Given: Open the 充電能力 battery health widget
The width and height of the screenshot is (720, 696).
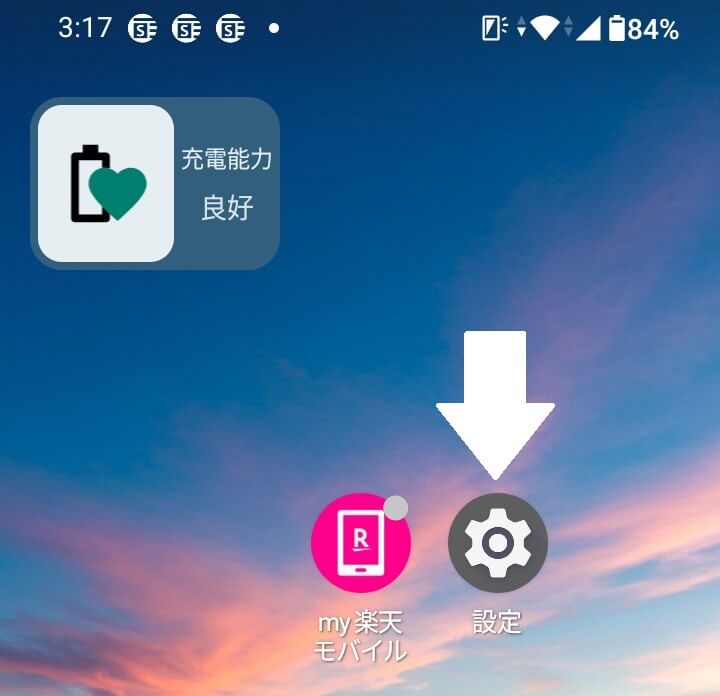Looking at the screenshot, I should pos(155,184).
